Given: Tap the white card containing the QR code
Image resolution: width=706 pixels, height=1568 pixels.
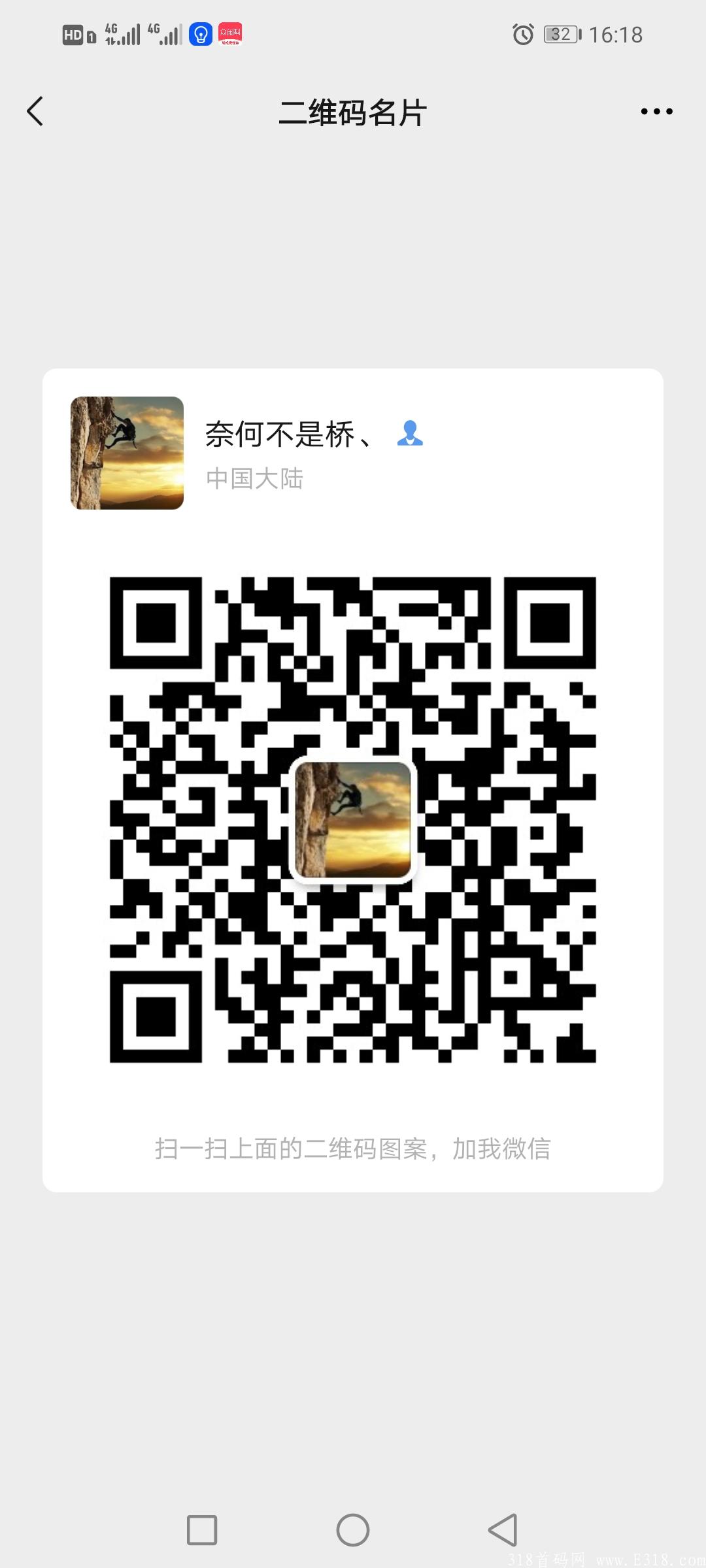Looking at the screenshot, I should point(353,784).
